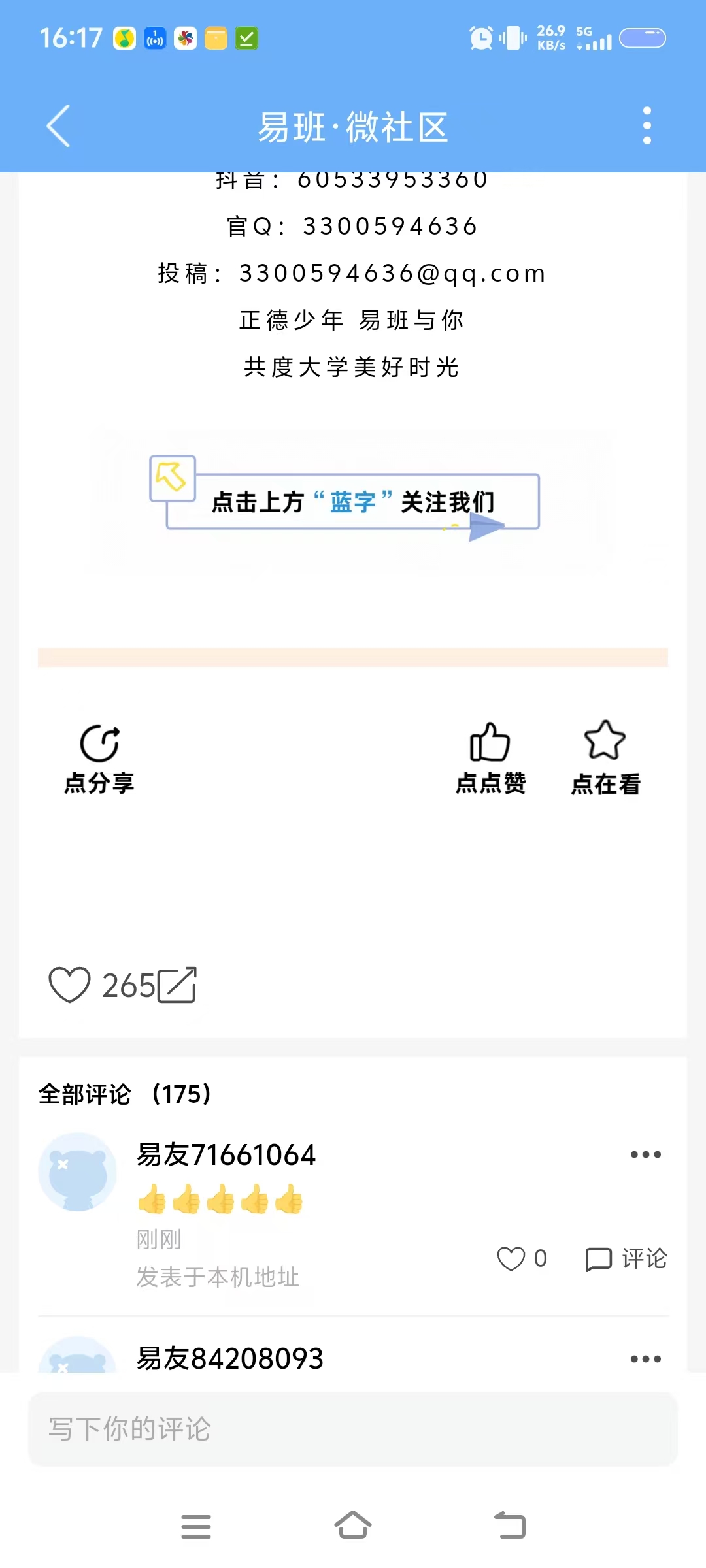Open more options for 易友71661064's comment
Viewport: 706px width, 1568px height.
(x=645, y=1154)
